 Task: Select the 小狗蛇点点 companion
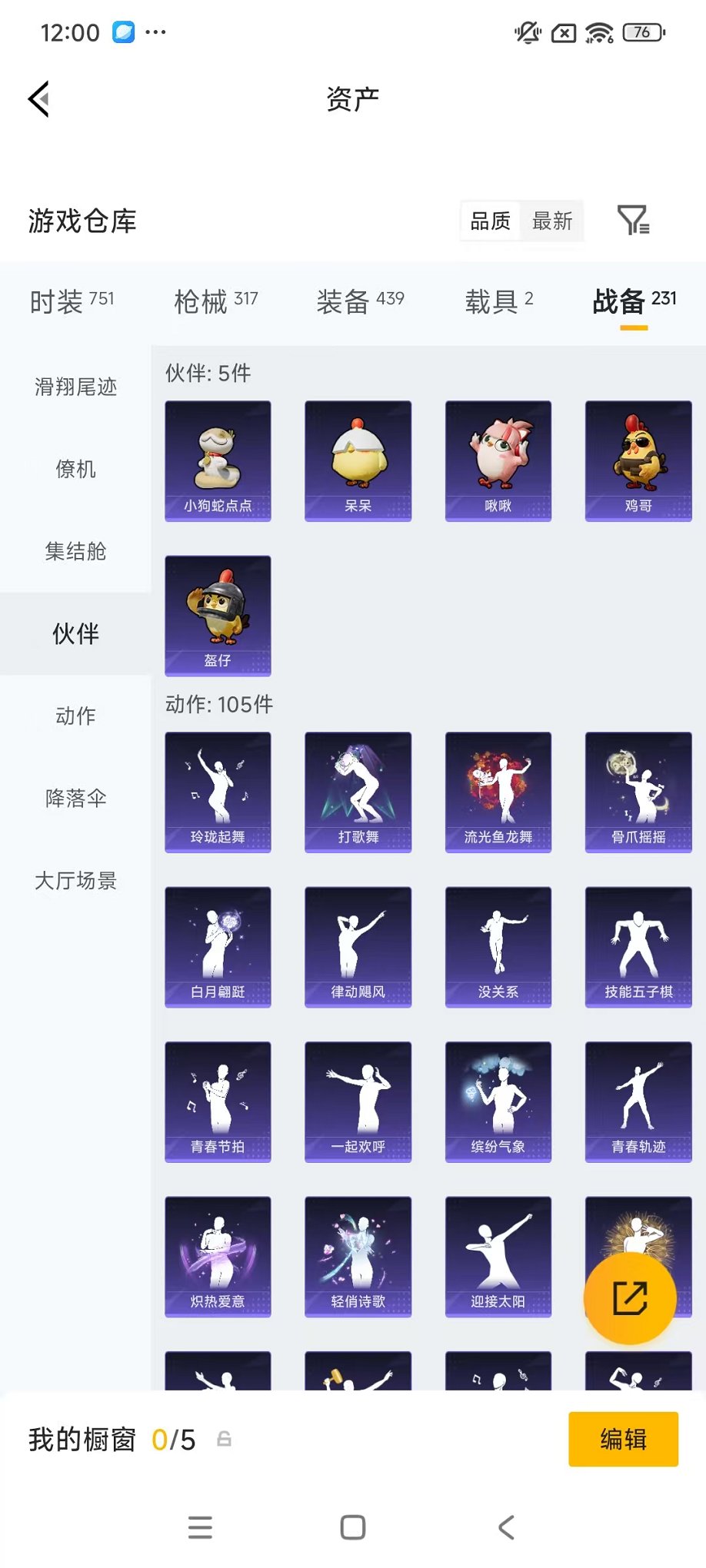click(x=218, y=461)
